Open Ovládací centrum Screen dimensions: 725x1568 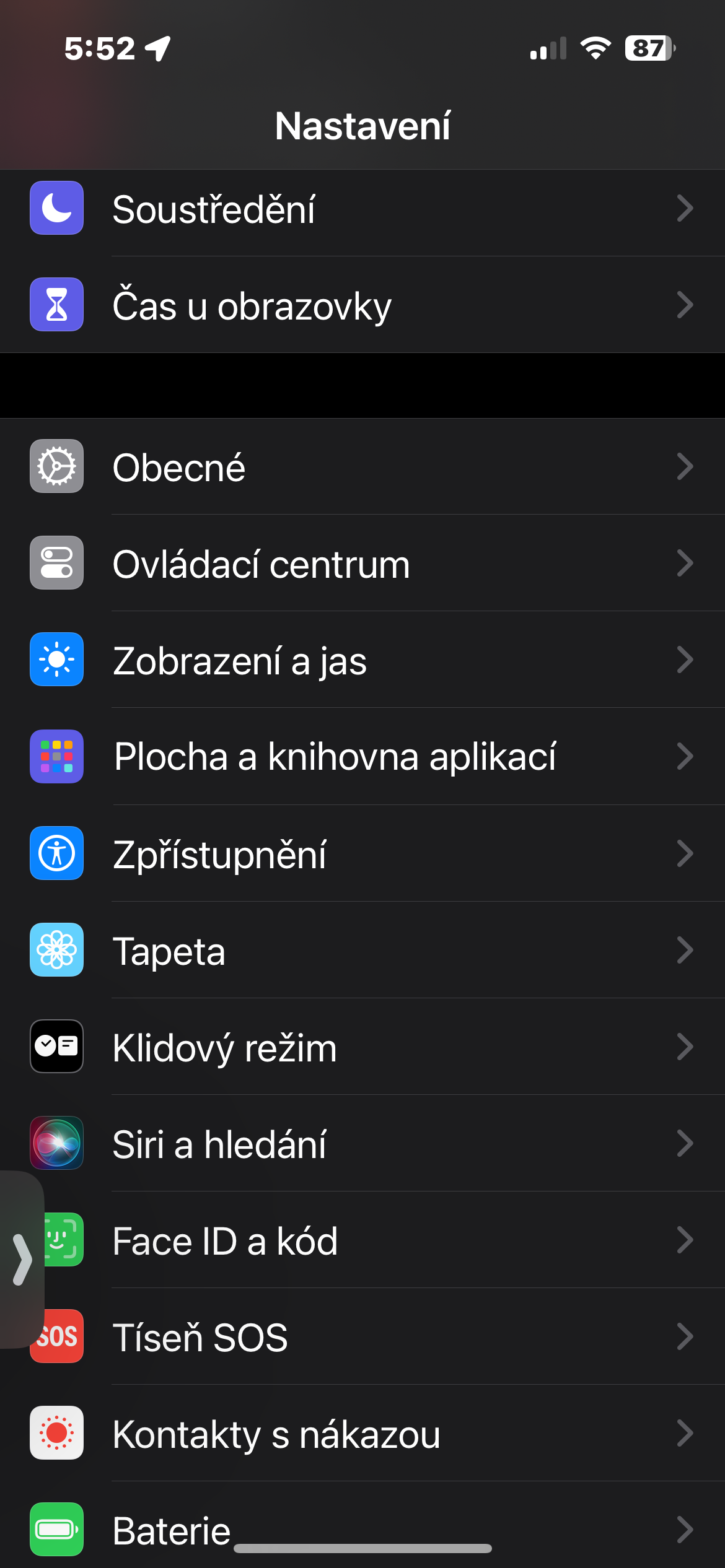coord(362,564)
